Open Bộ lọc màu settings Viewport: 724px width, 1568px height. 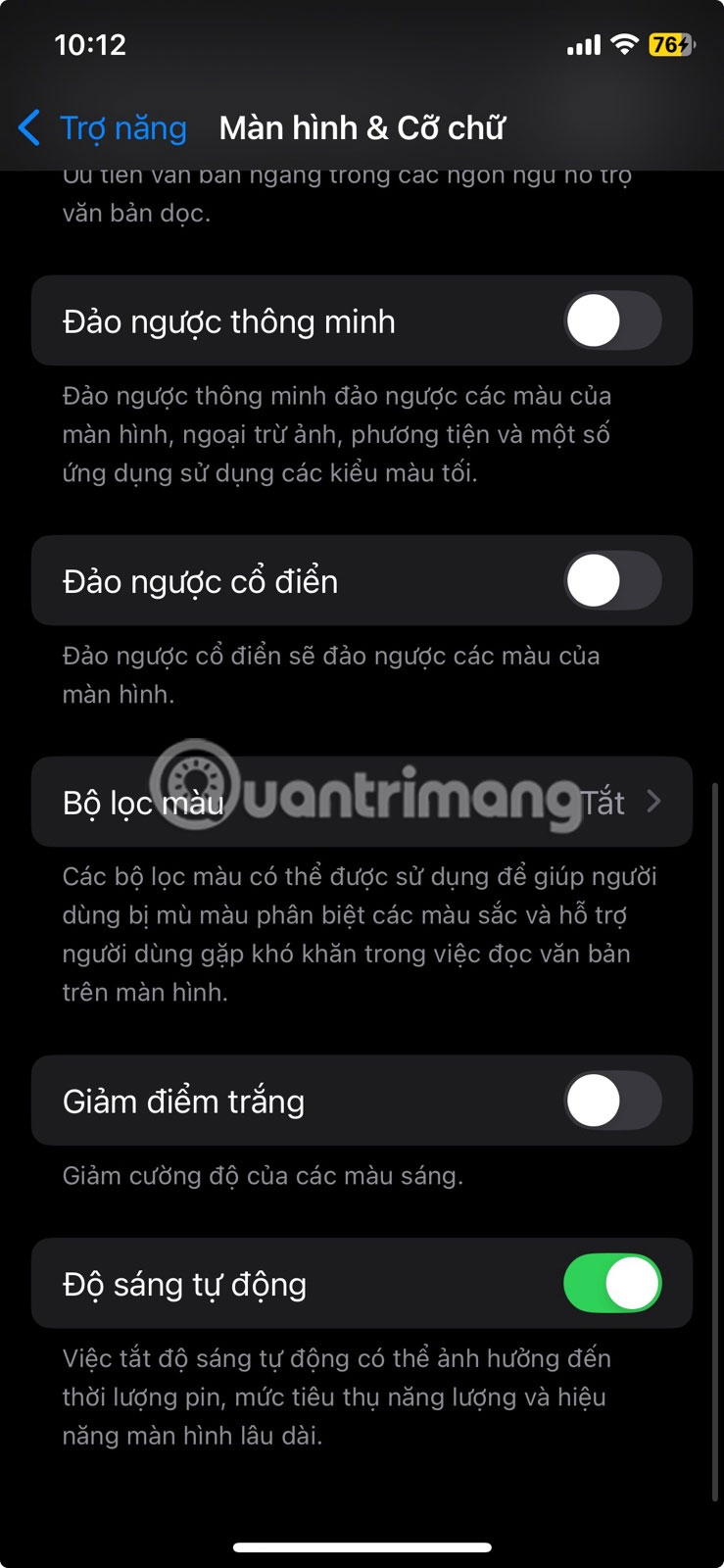pyautogui.click(x=362, y=803)
